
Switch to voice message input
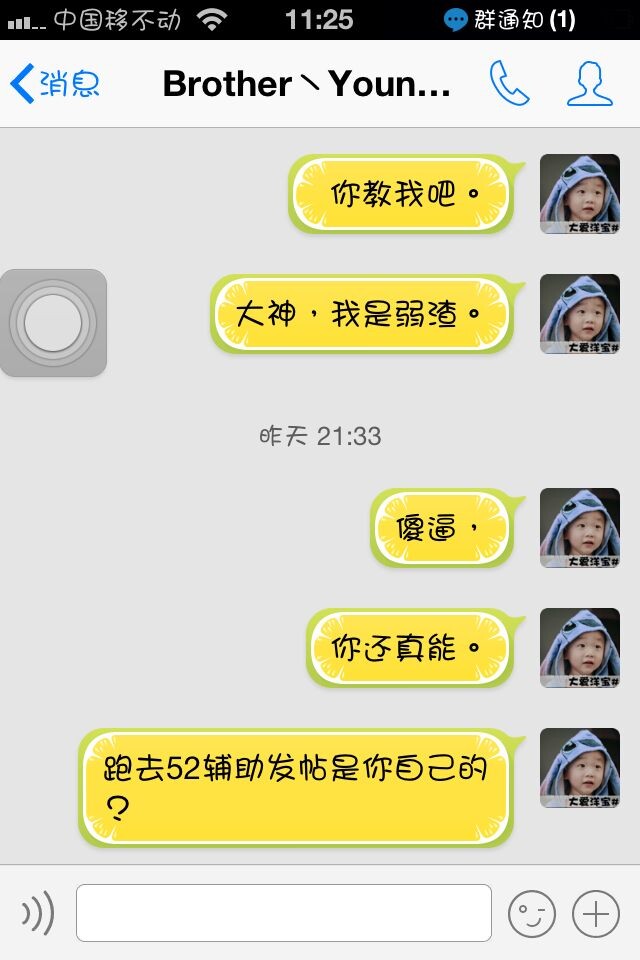38,913
